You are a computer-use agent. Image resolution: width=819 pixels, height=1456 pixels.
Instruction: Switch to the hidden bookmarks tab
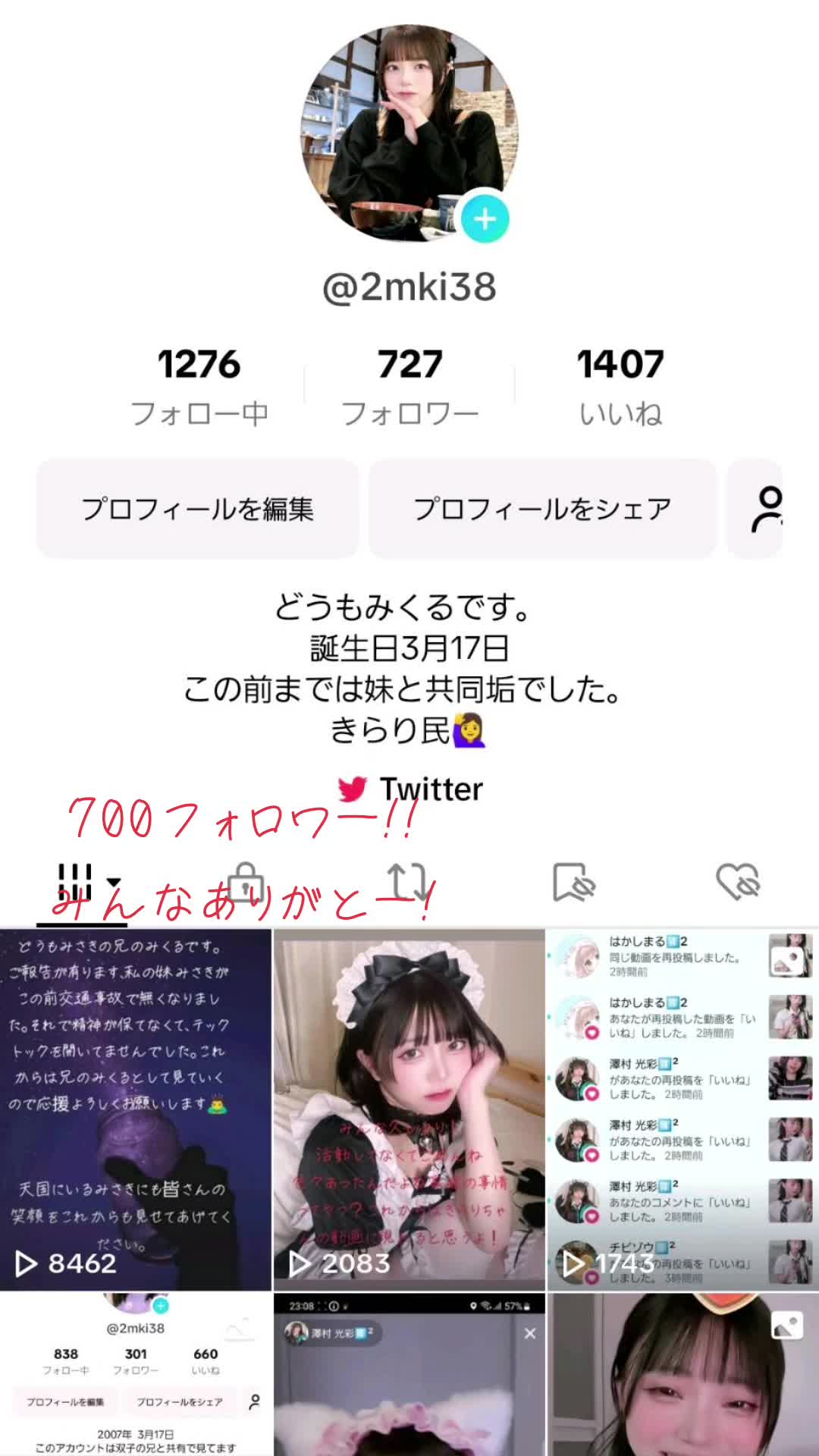coord(573,883)
